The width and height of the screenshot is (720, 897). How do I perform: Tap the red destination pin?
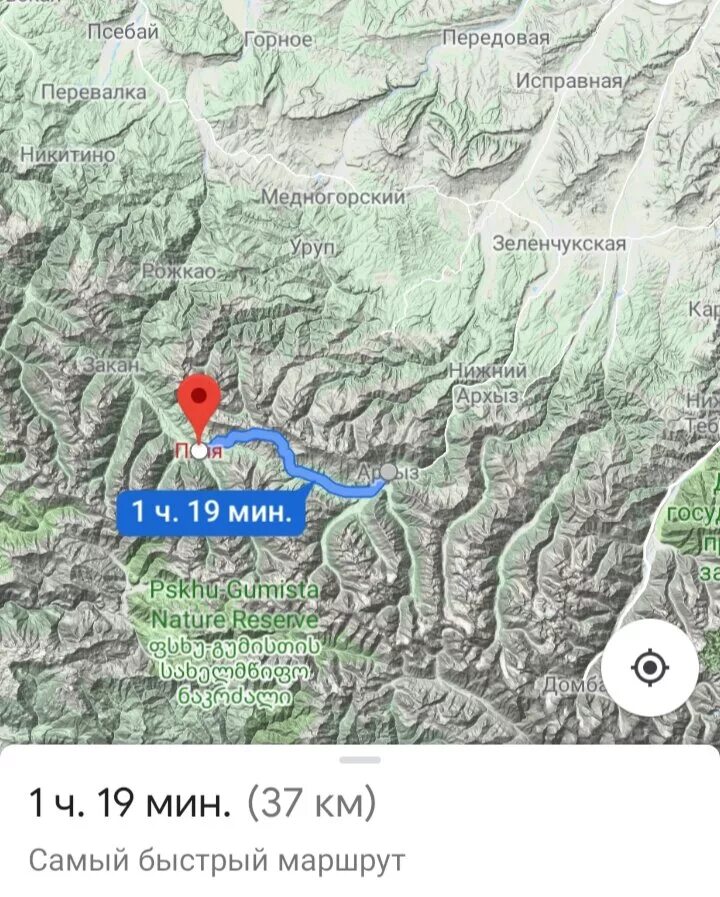click(x=199, y=402)
